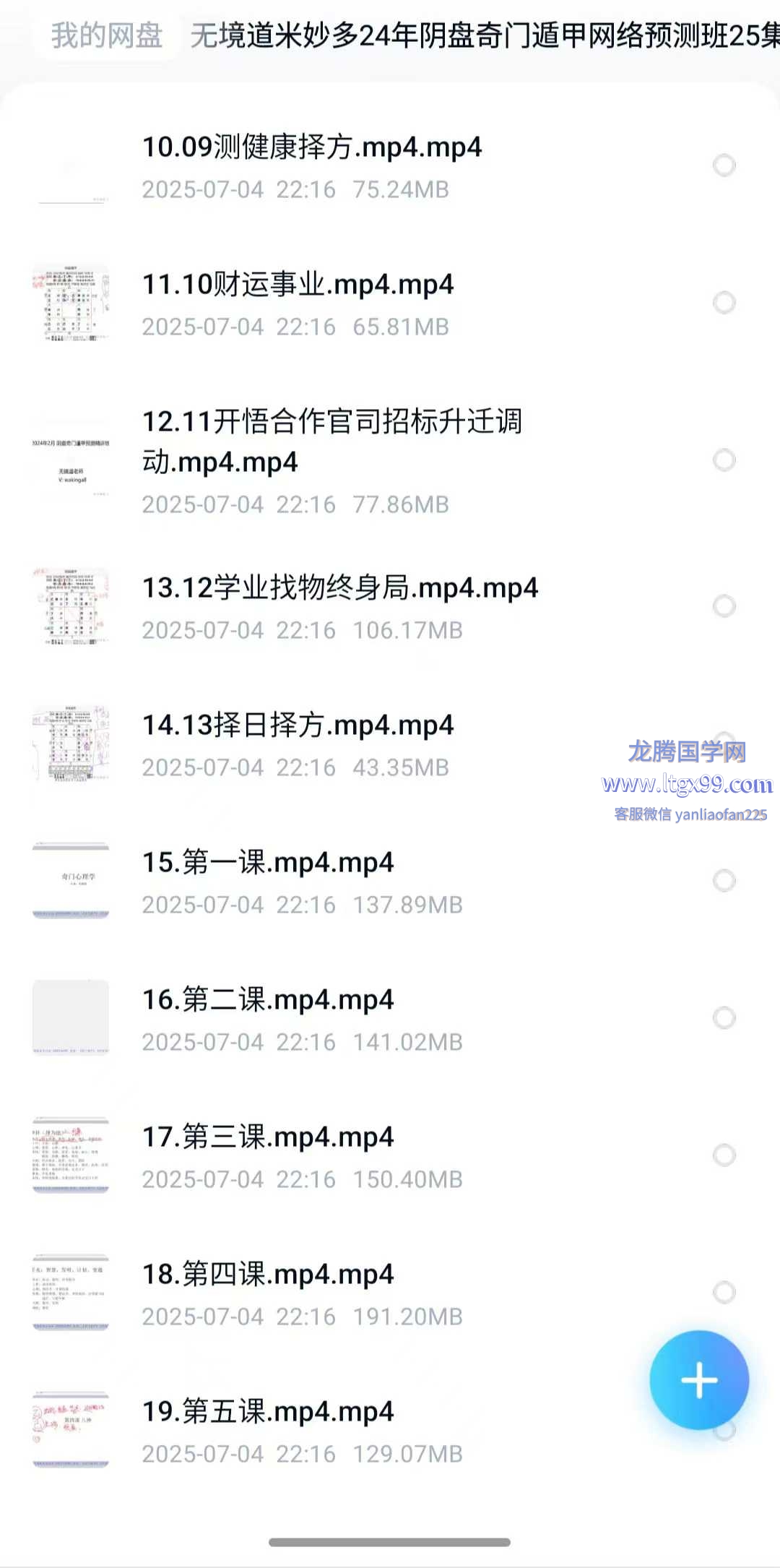Select the 17.第三课 file checkbox
Viewport: 780px width, 1568px height.
click(724, 1155)
